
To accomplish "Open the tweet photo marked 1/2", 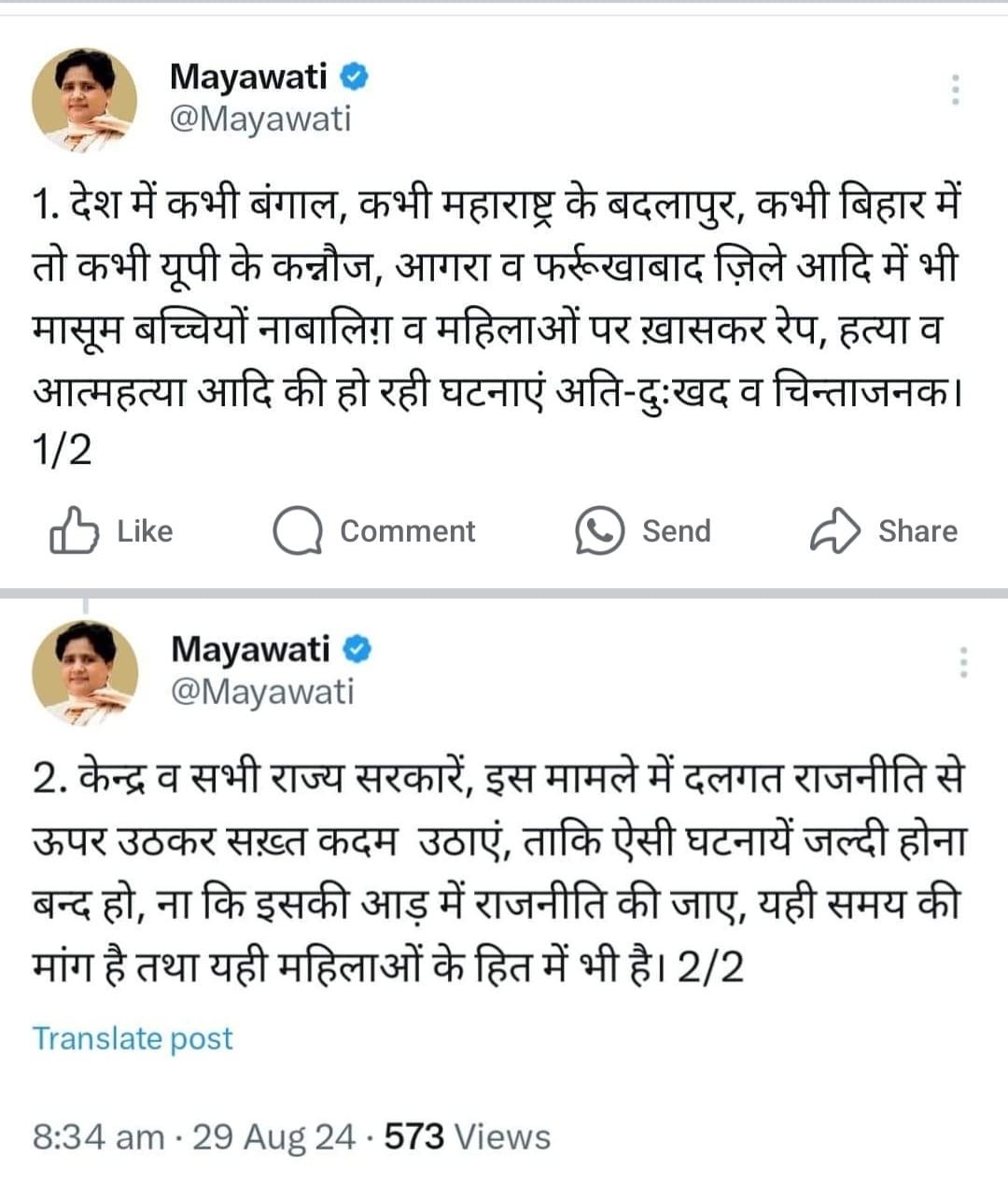I will 495,317.
